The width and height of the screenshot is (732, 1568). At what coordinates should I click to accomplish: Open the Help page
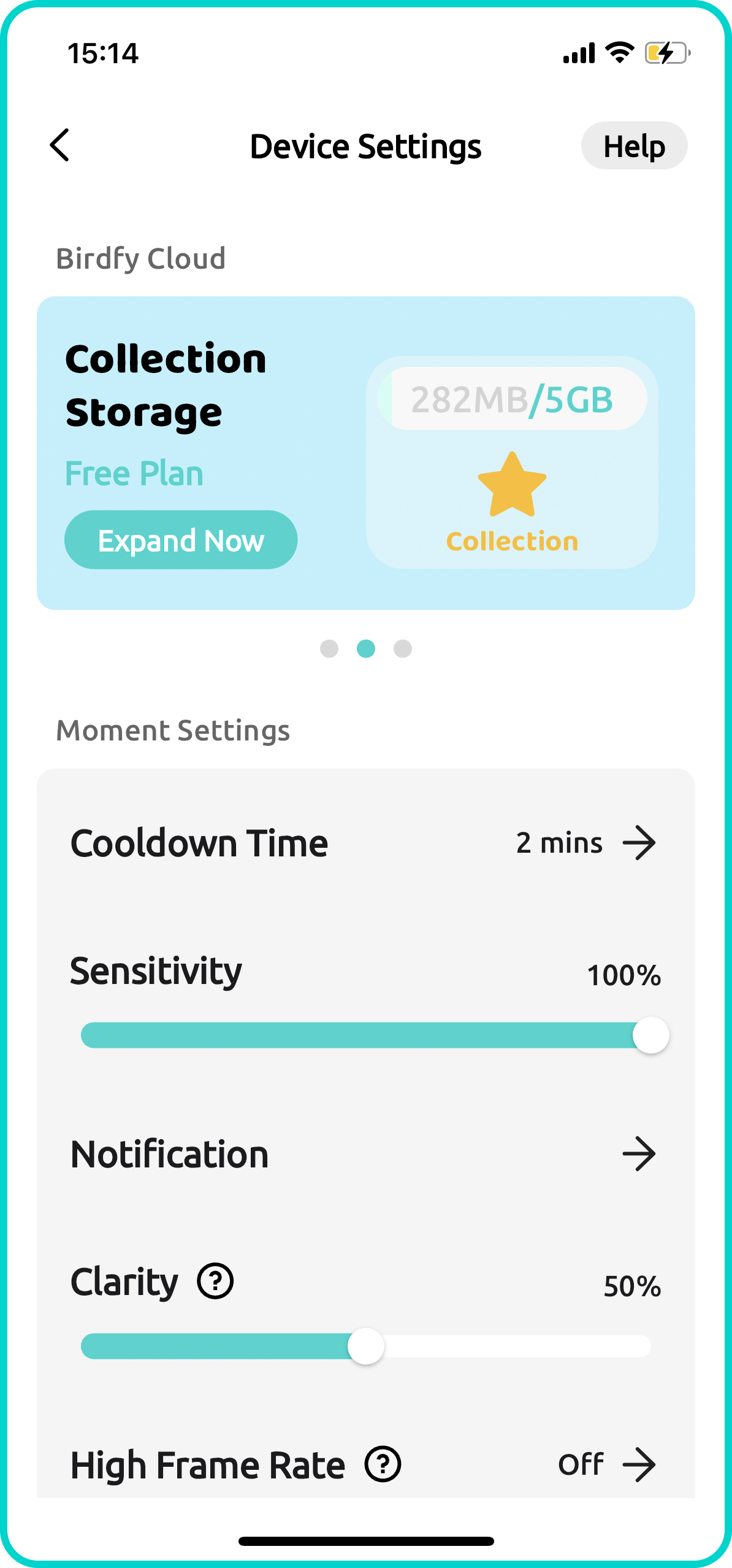(633, 146)
